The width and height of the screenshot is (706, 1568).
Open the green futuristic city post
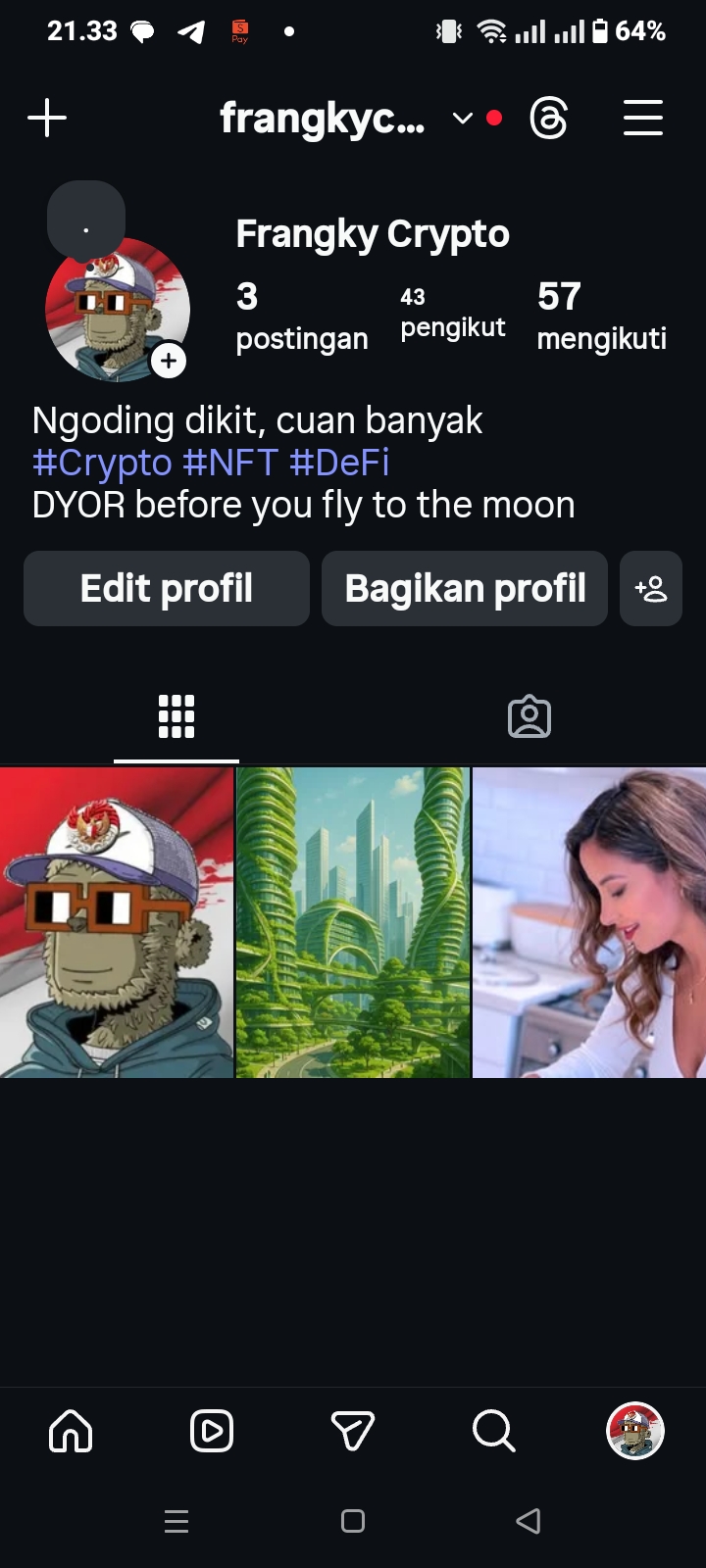[x=353, y=922]
